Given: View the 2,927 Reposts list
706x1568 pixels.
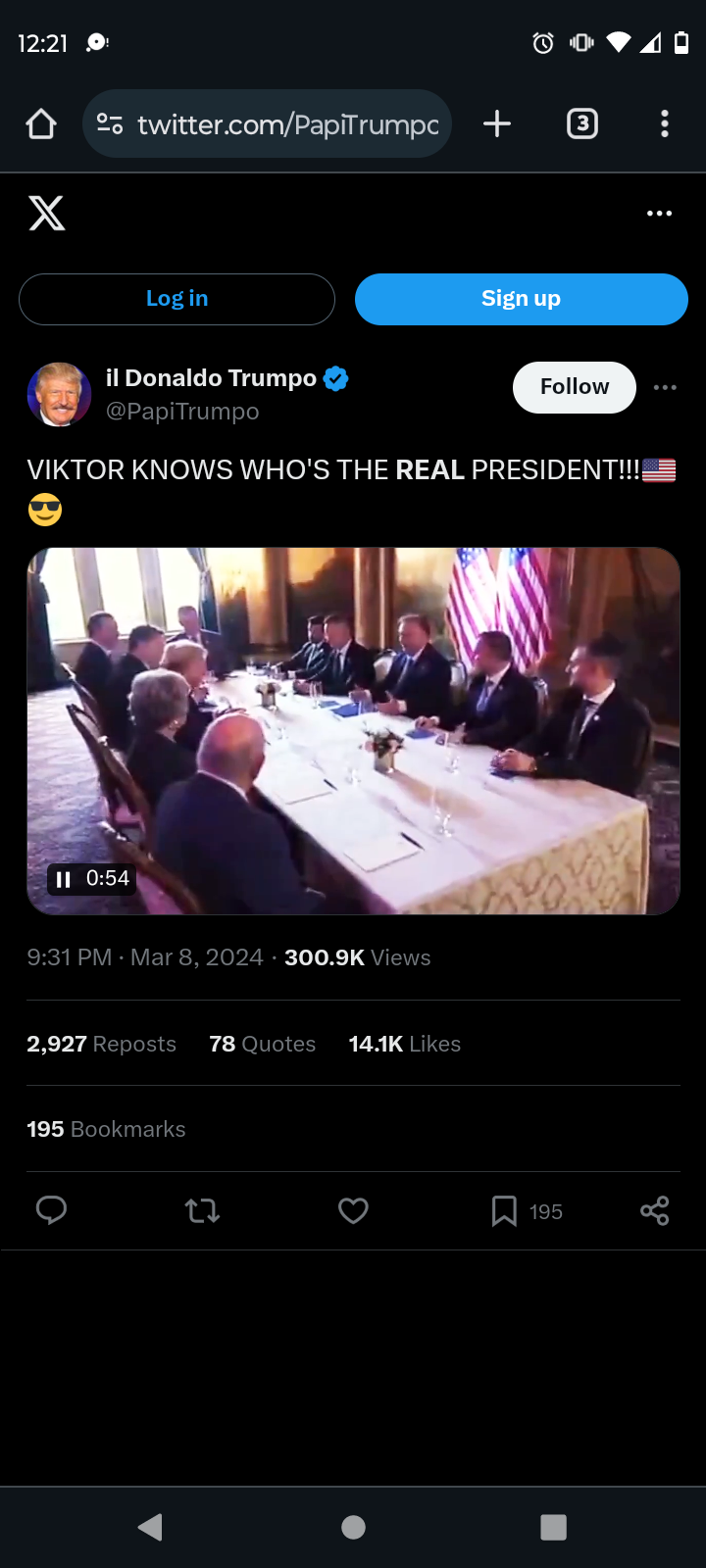Looking at the screenshot, I should 101,1044.
